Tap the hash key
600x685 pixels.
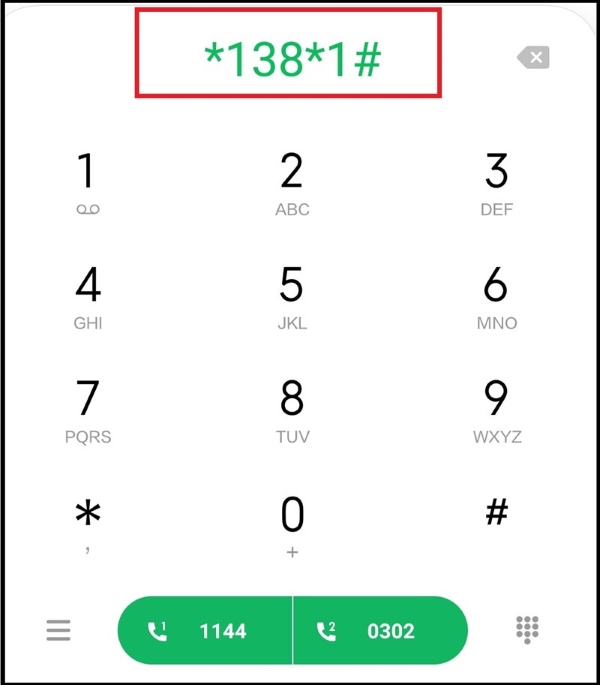tap(496, 514)
